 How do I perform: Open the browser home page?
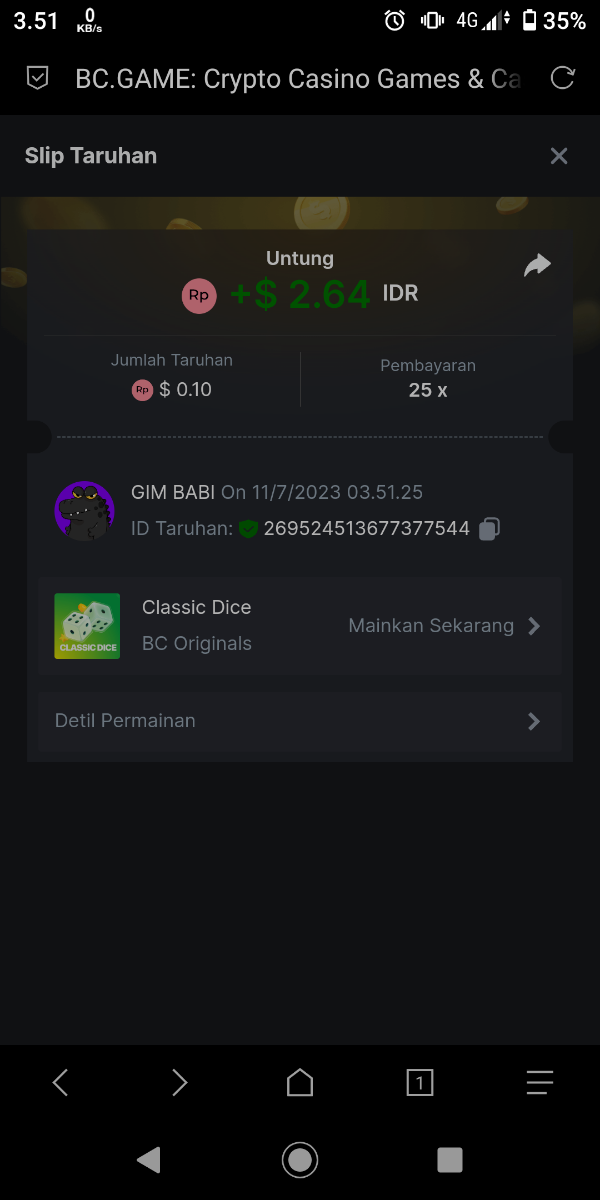pos(300,1082)
